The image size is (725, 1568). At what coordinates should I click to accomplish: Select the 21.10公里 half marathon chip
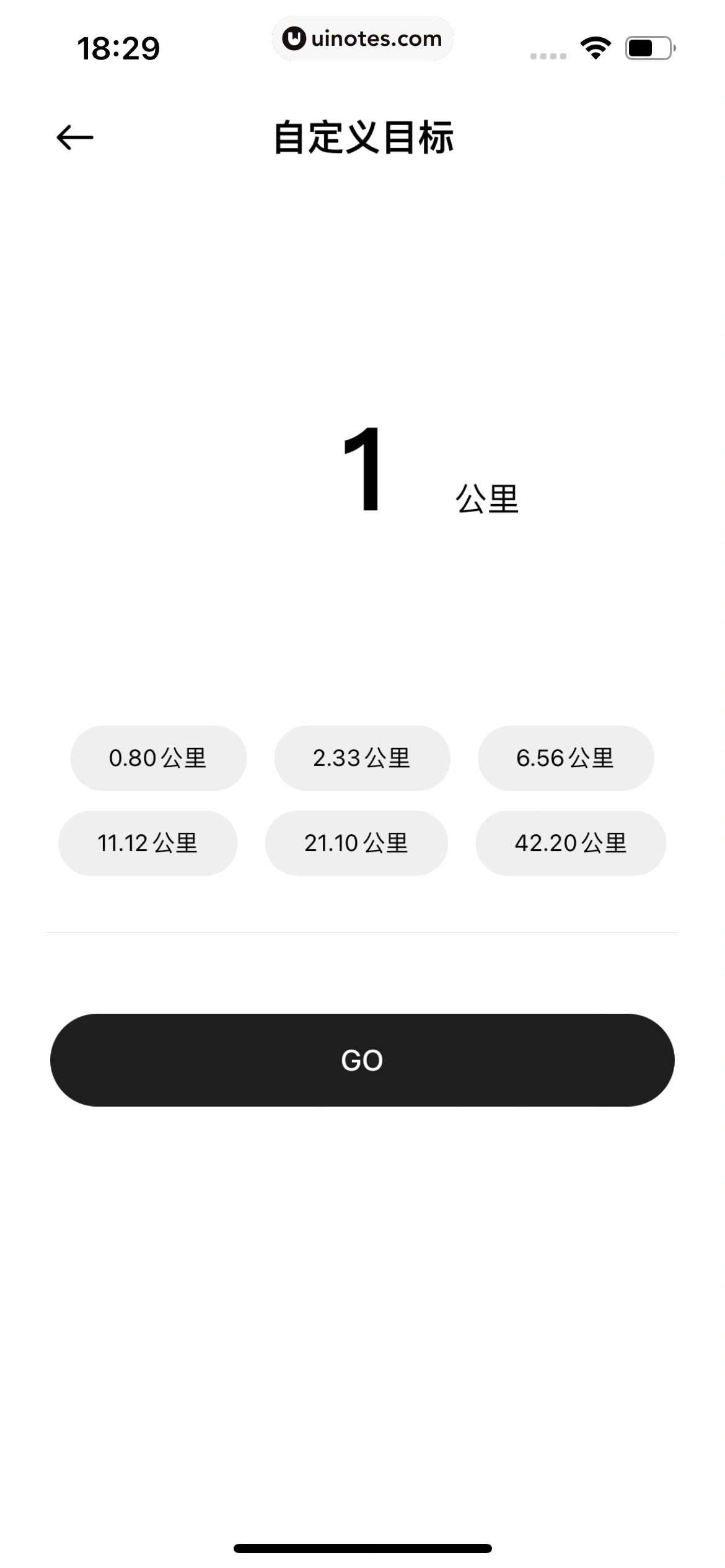coord(356,843)
